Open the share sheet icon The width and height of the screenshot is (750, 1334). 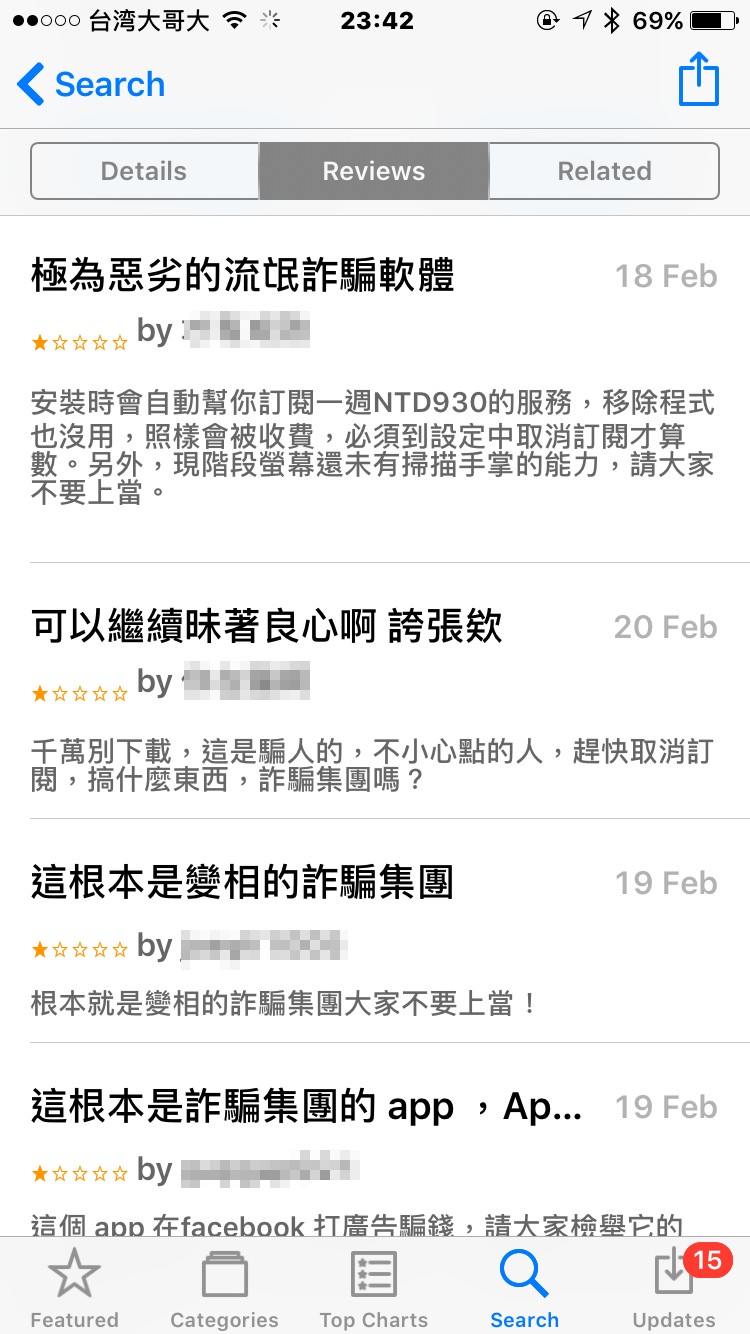pos(698,80)
